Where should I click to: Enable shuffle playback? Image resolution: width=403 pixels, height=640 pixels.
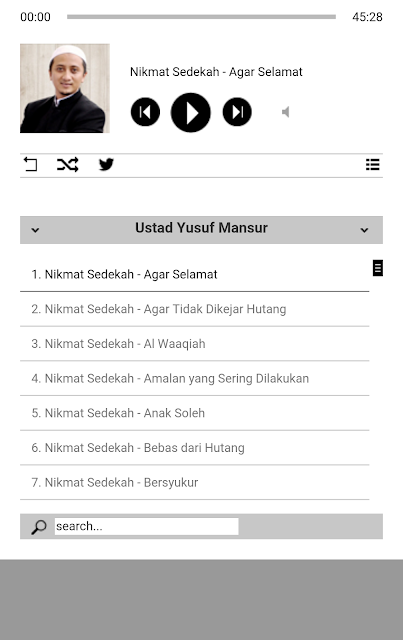68,164
